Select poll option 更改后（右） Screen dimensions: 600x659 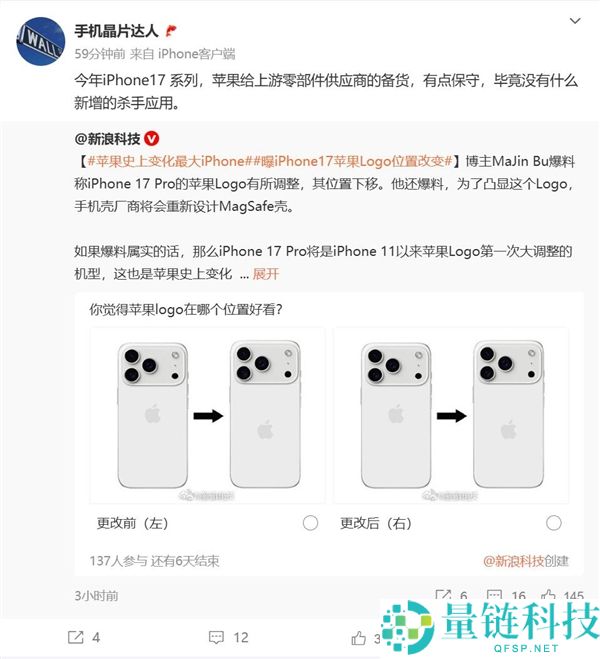tap(553, 523)
